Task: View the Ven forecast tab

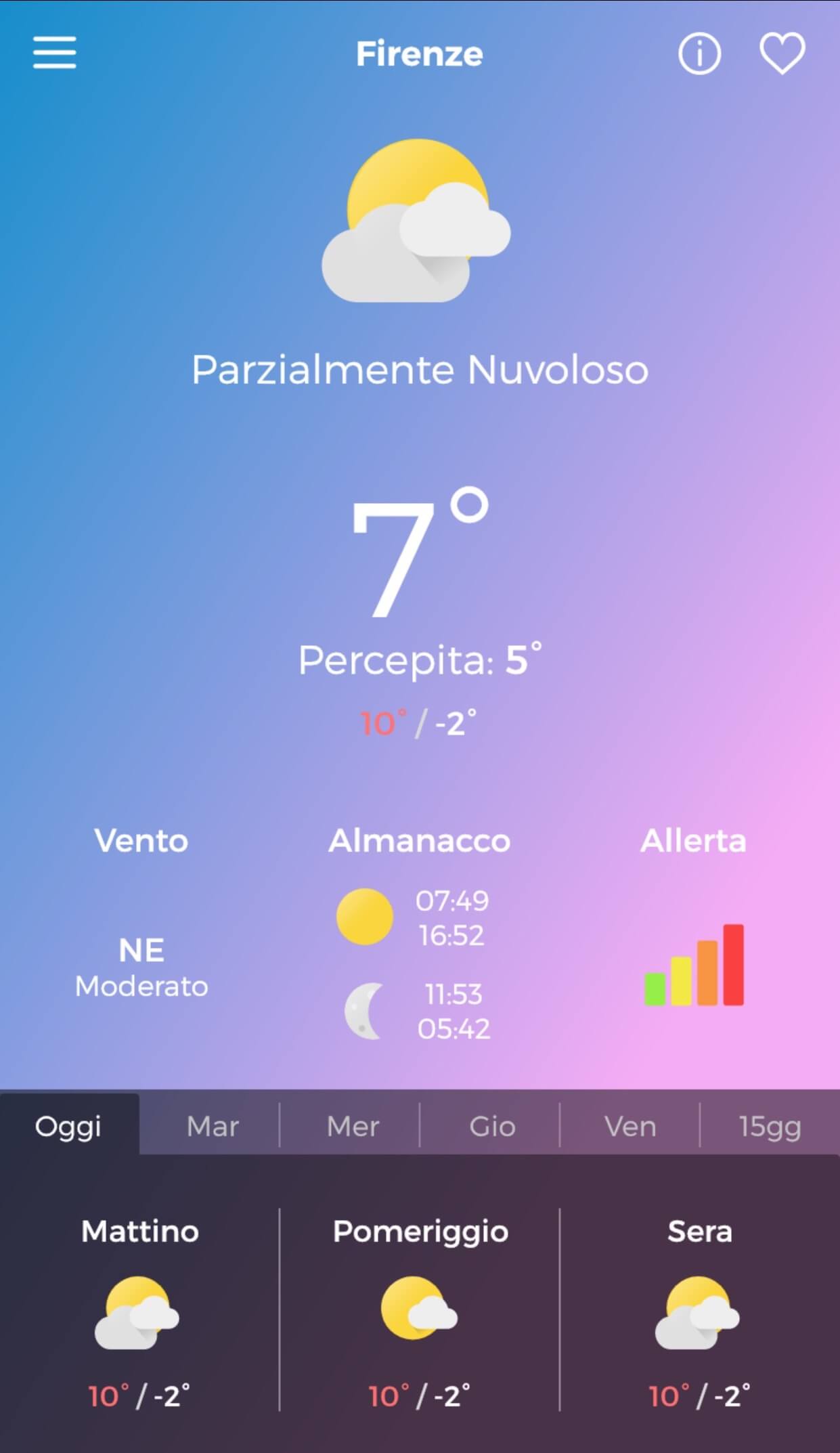Action: [x=630, y=1127]
